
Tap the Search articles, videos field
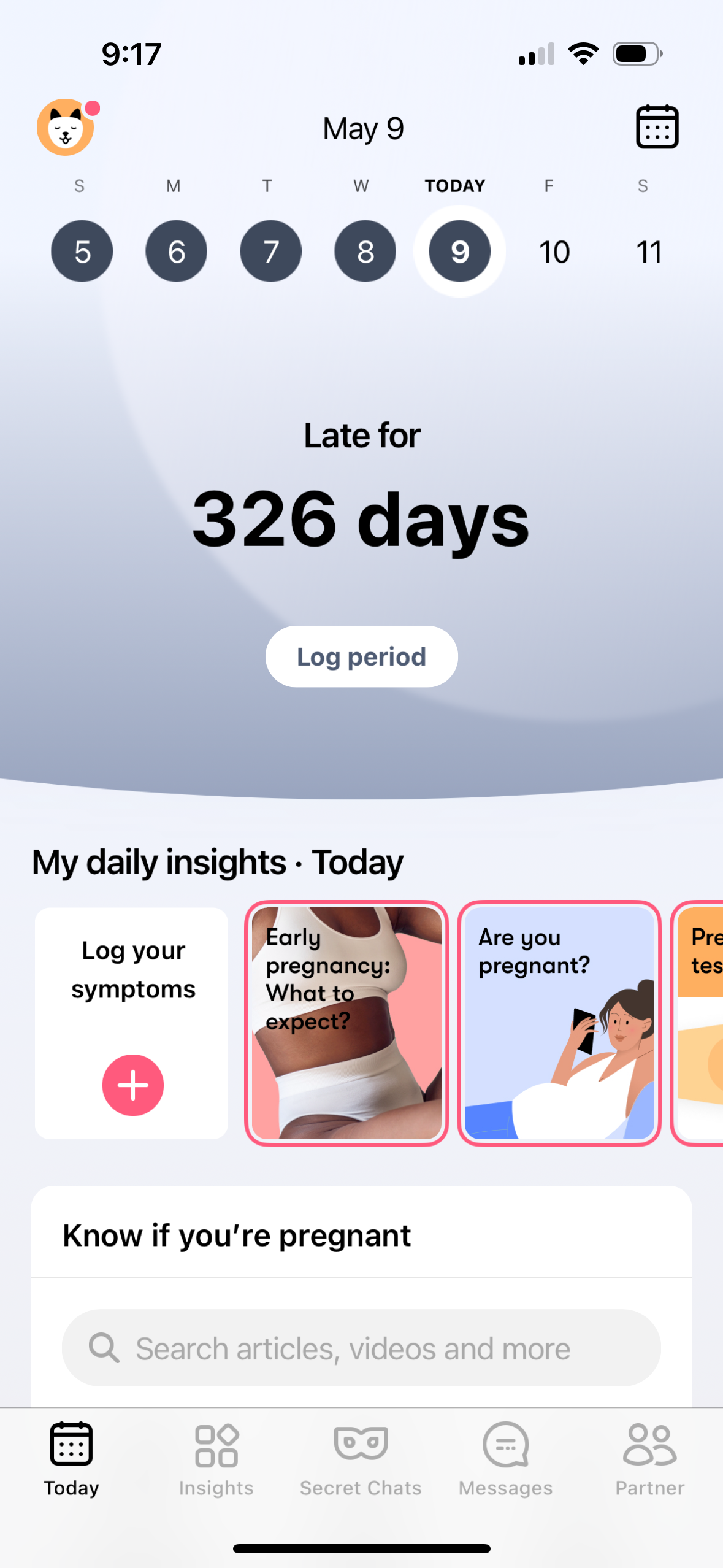(x=361, y=1348)
